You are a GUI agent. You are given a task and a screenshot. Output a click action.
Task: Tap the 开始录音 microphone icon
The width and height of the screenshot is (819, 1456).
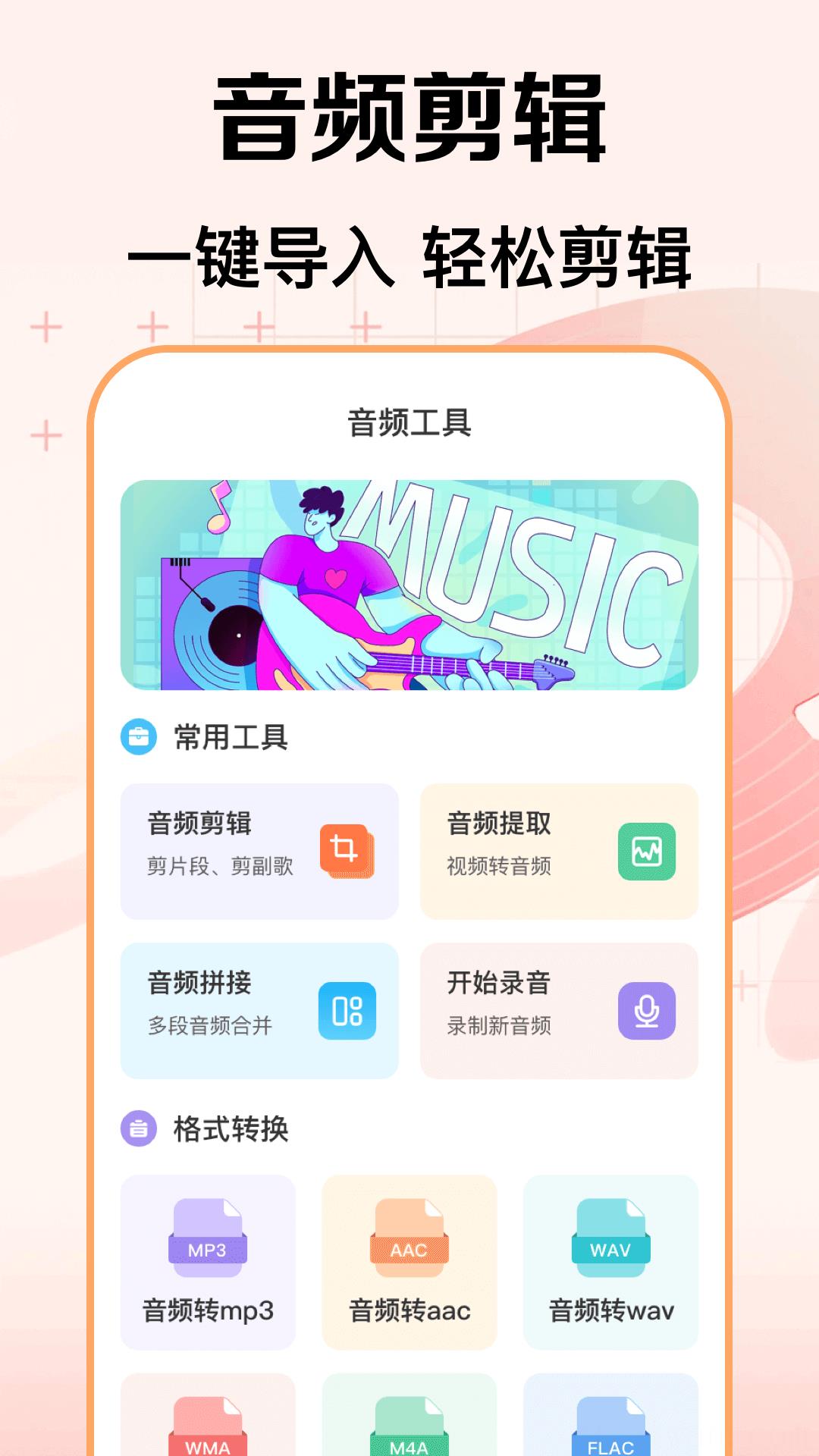(648, 1010)
